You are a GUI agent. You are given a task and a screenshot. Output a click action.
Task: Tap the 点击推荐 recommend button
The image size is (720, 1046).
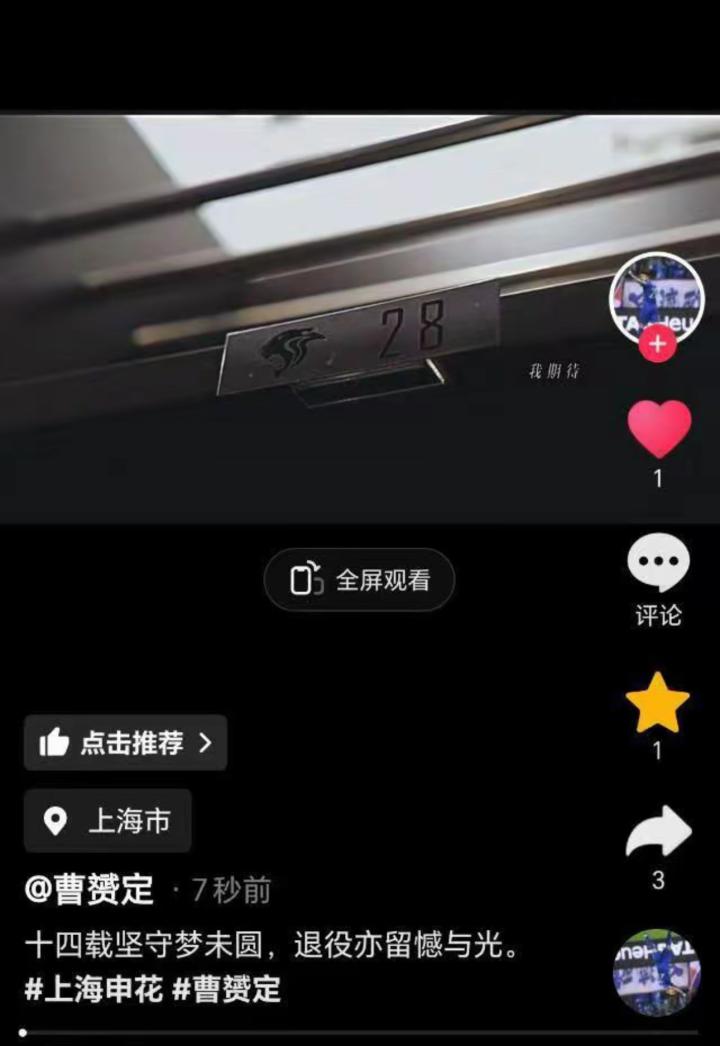125,743
